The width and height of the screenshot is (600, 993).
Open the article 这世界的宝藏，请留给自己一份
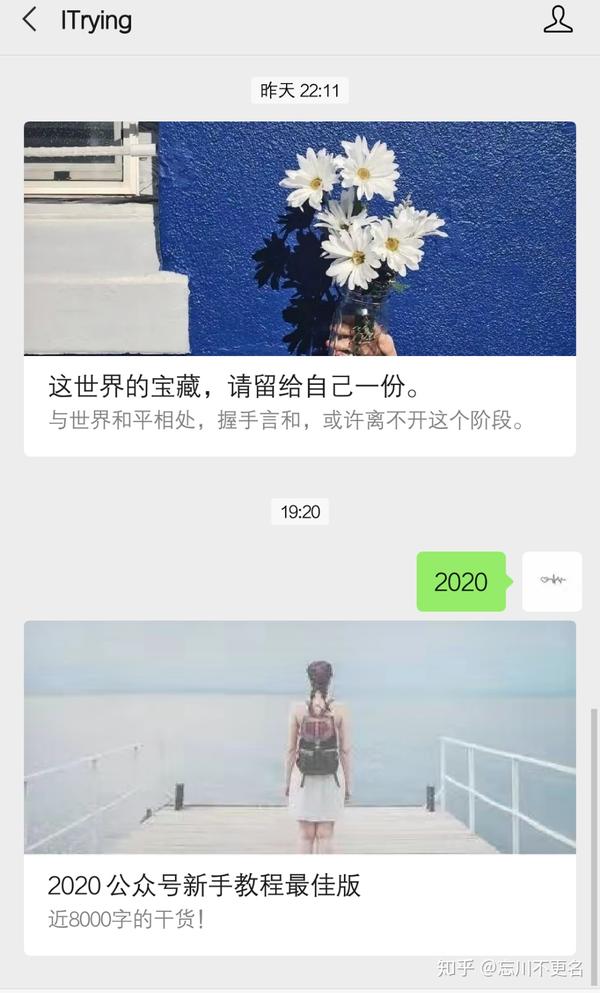pos(300,289)
